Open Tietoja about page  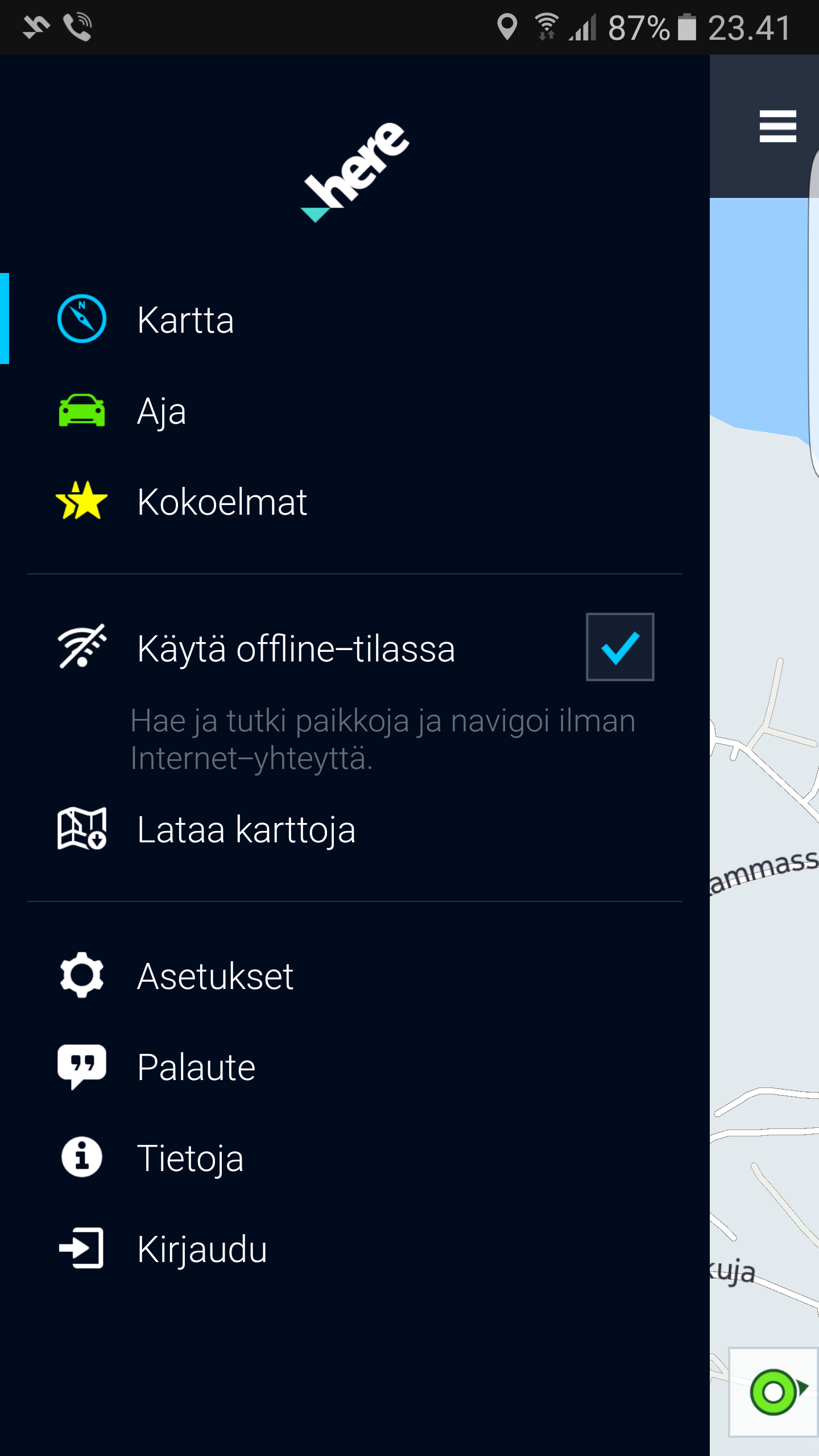[190, 1159]
